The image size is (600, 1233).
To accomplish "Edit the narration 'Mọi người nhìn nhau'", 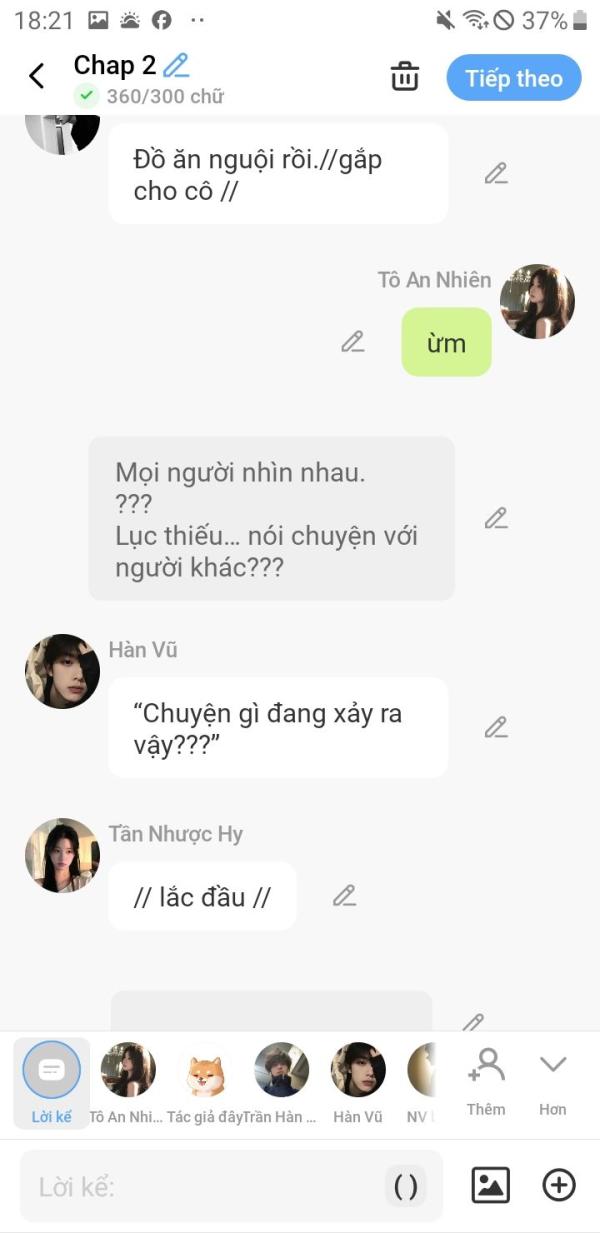I will click(496, 518).
